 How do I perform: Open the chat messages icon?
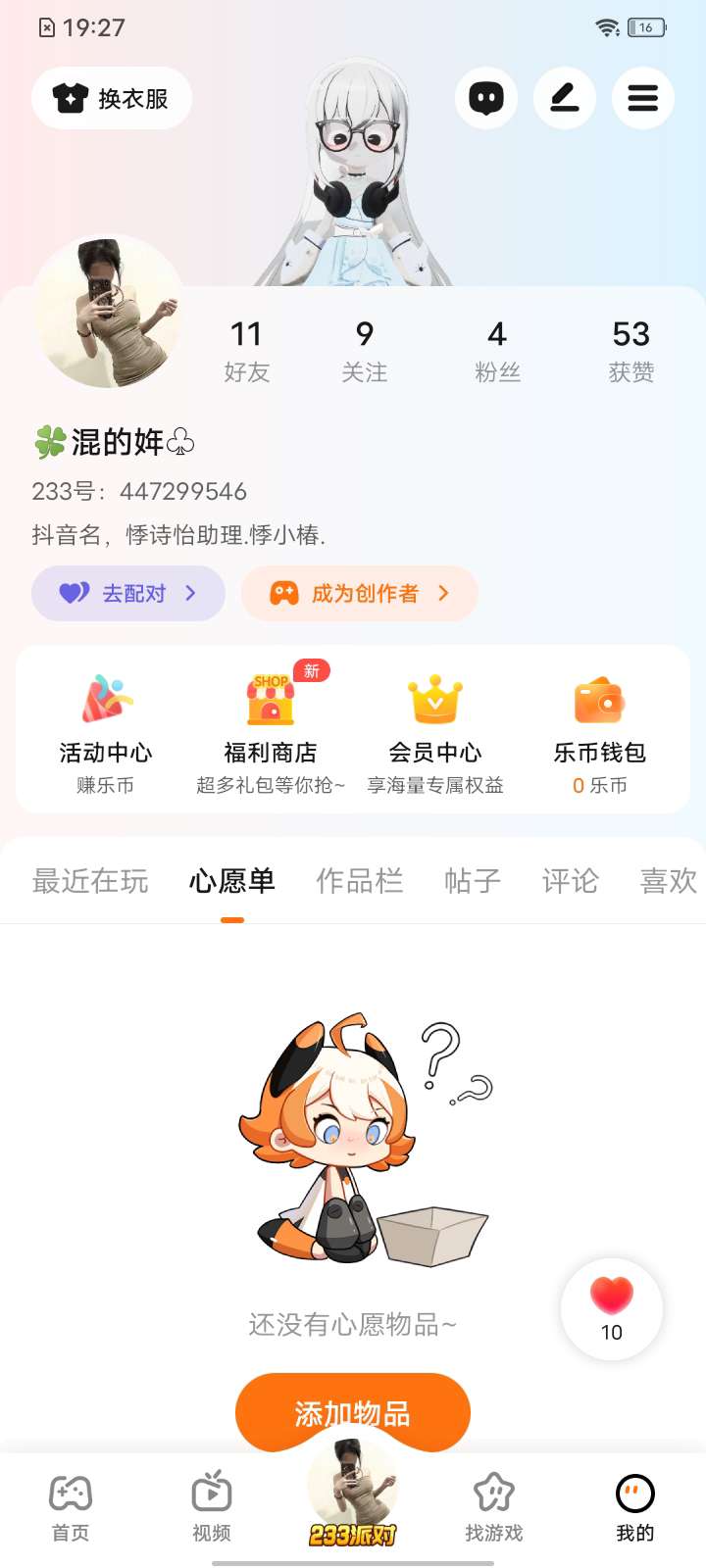tap(486, 98)
